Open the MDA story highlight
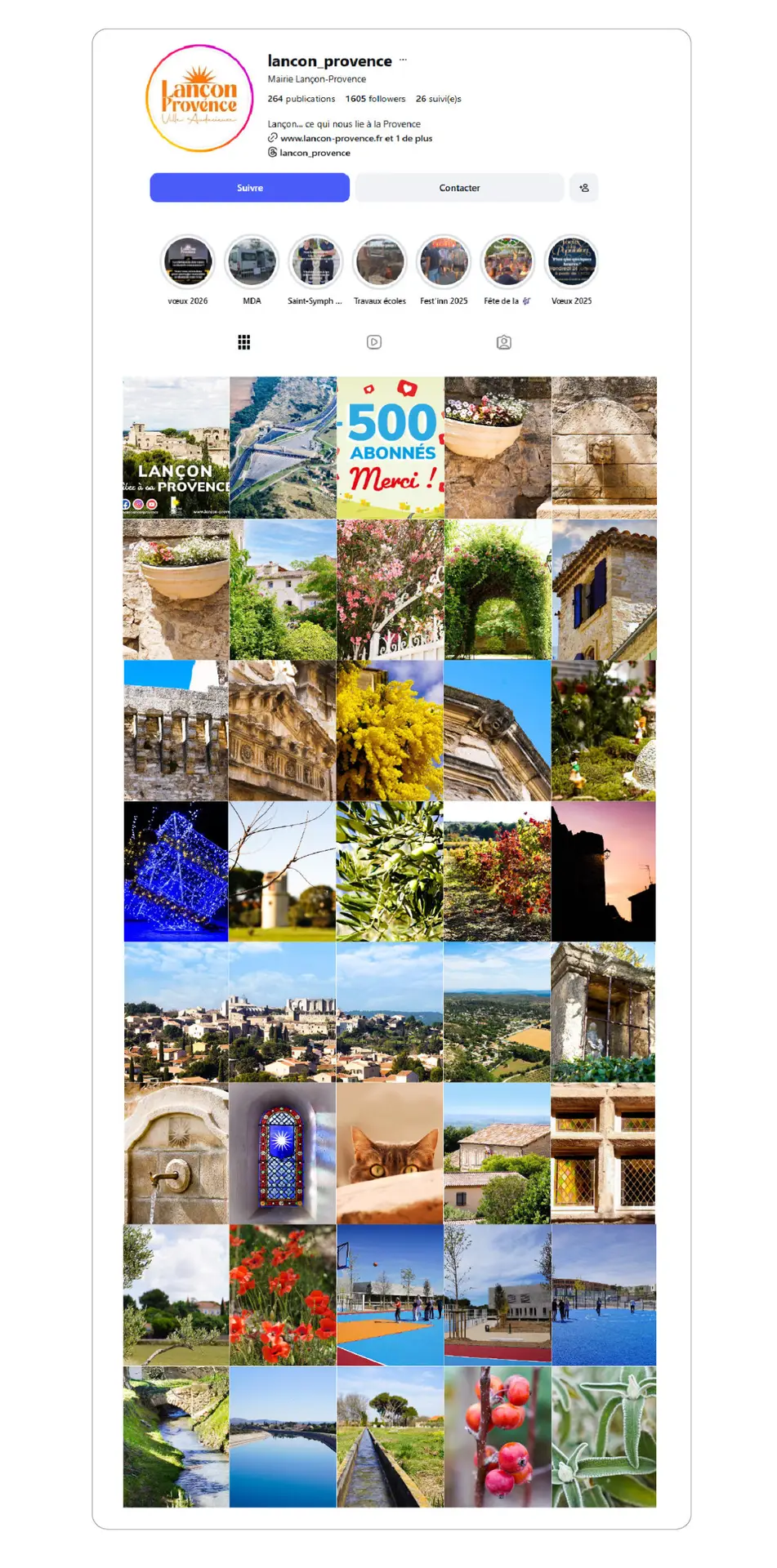777x1568 pixels. coord(252,262)
